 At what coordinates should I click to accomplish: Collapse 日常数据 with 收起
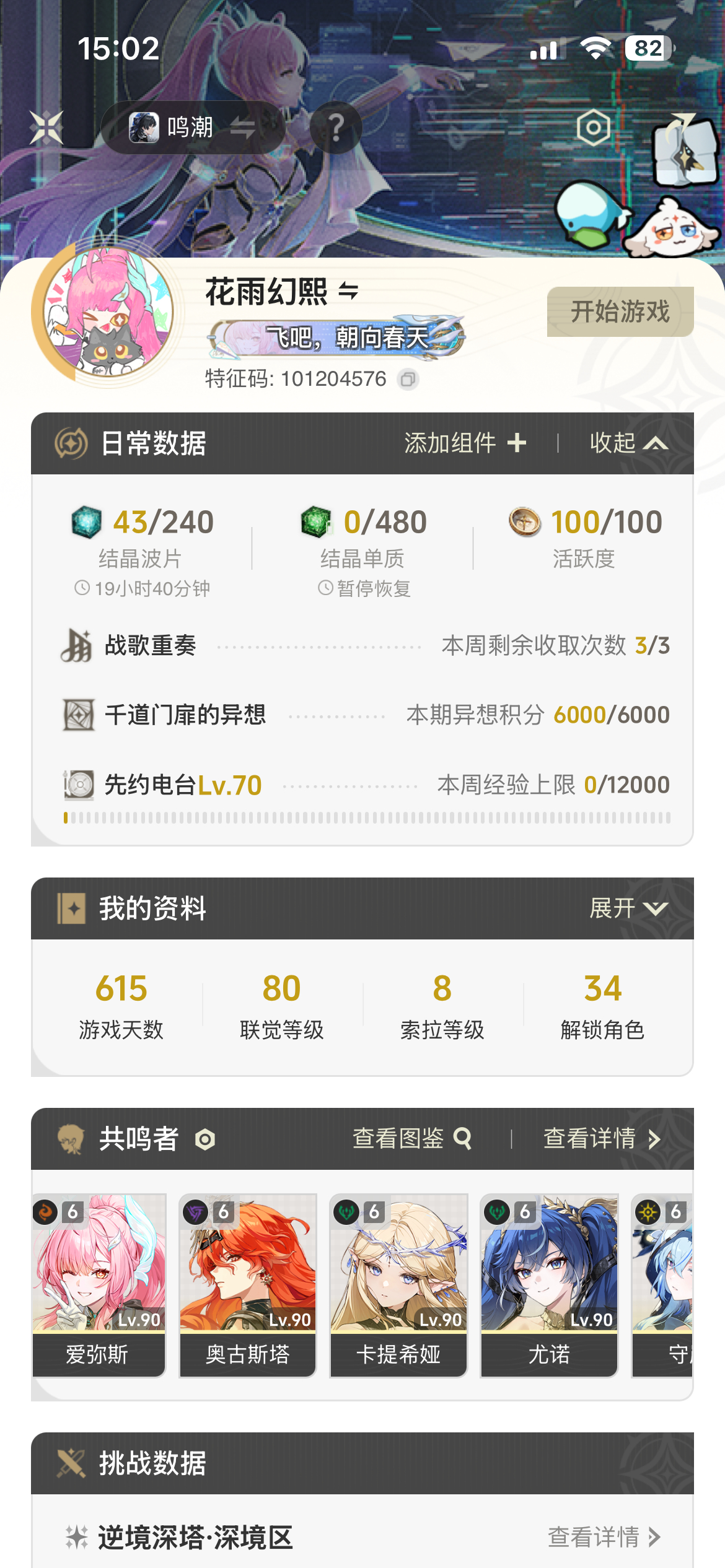pos(628,443)
